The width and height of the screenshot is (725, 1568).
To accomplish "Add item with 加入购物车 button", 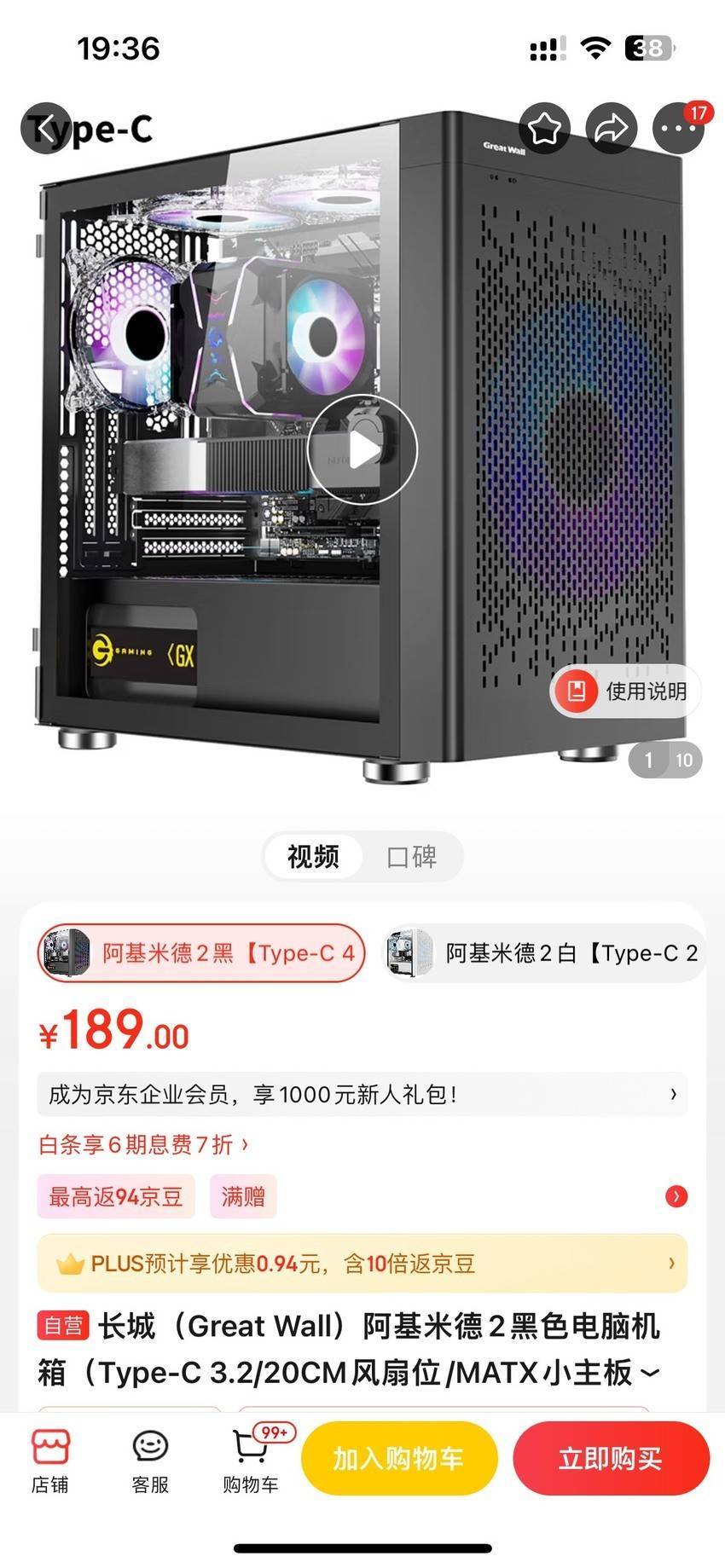I will [399, 1458].
